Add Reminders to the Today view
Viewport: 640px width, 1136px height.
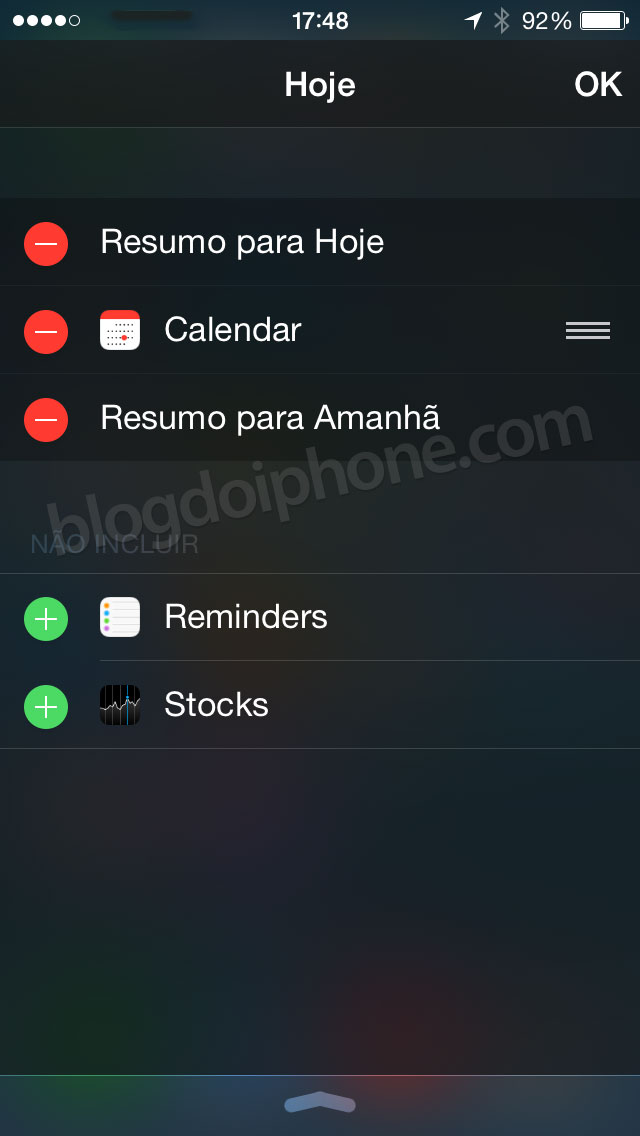click(46, 619)
